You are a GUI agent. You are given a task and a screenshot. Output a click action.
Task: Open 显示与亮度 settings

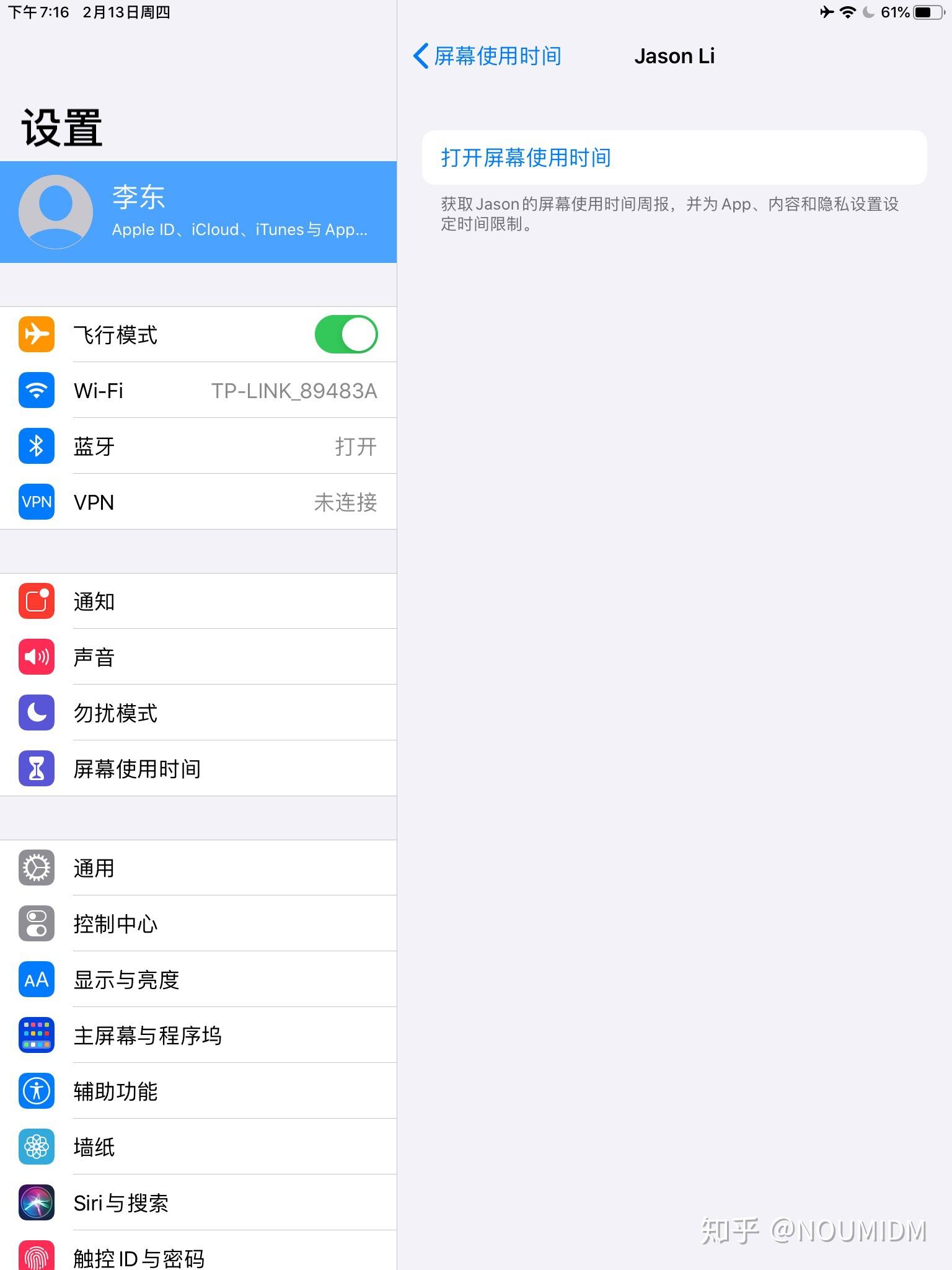pyautogui.click(x=198, y=980)
